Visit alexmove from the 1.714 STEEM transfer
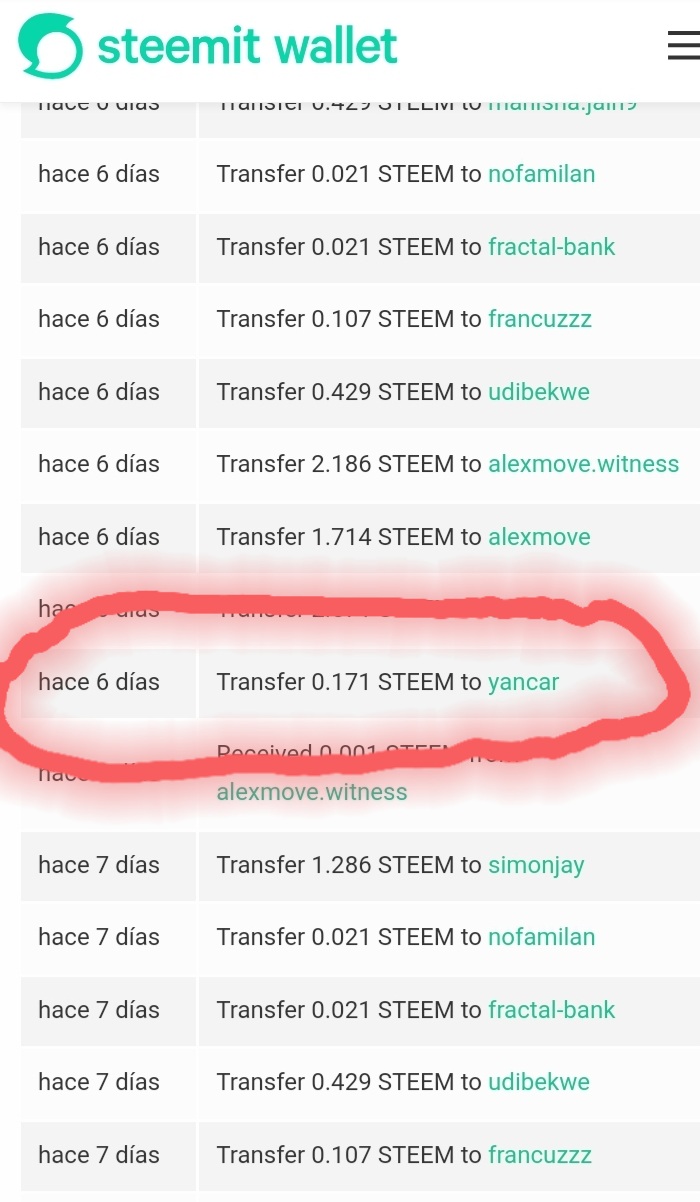Screen dimensions: 700x1202 click(x=539, y=537)
